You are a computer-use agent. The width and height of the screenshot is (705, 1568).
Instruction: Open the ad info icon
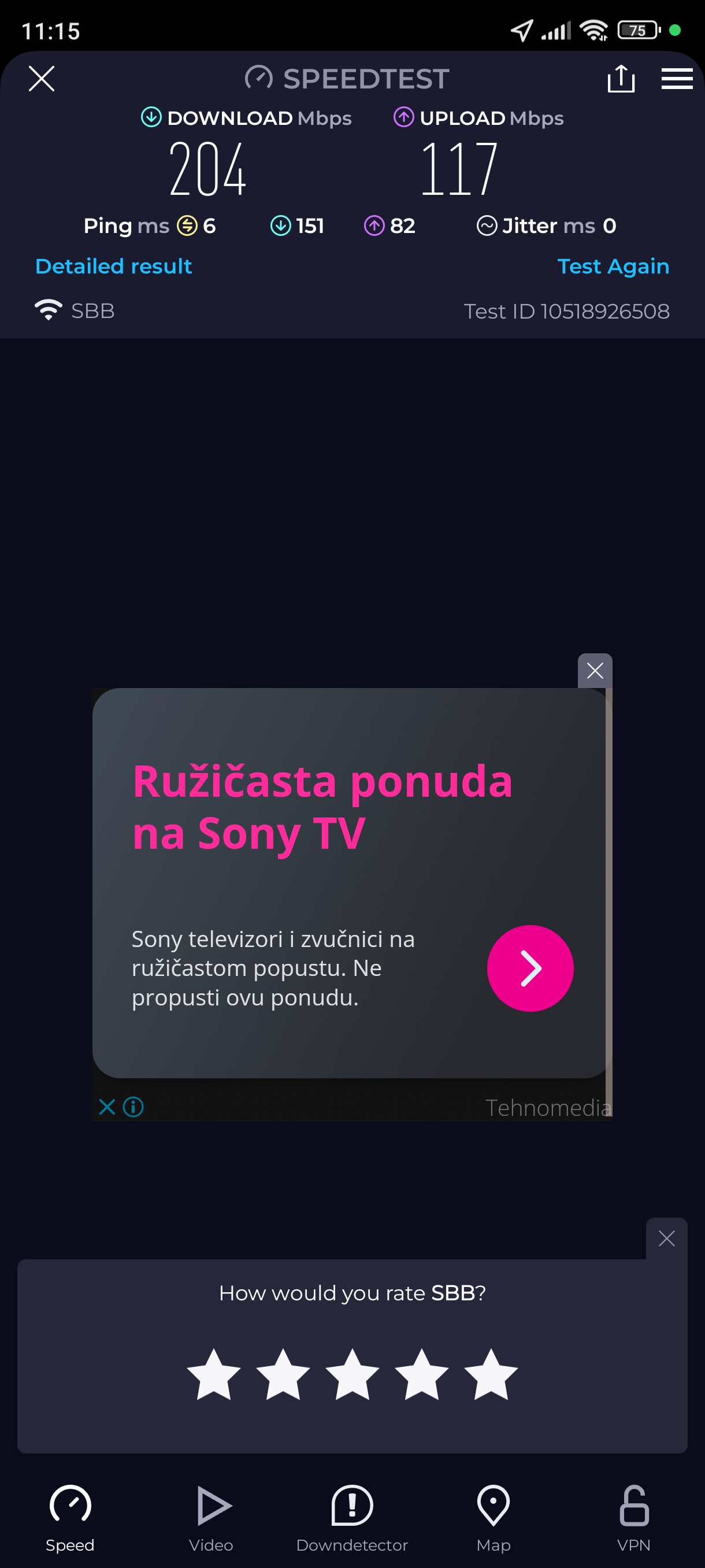(133, 1107)
